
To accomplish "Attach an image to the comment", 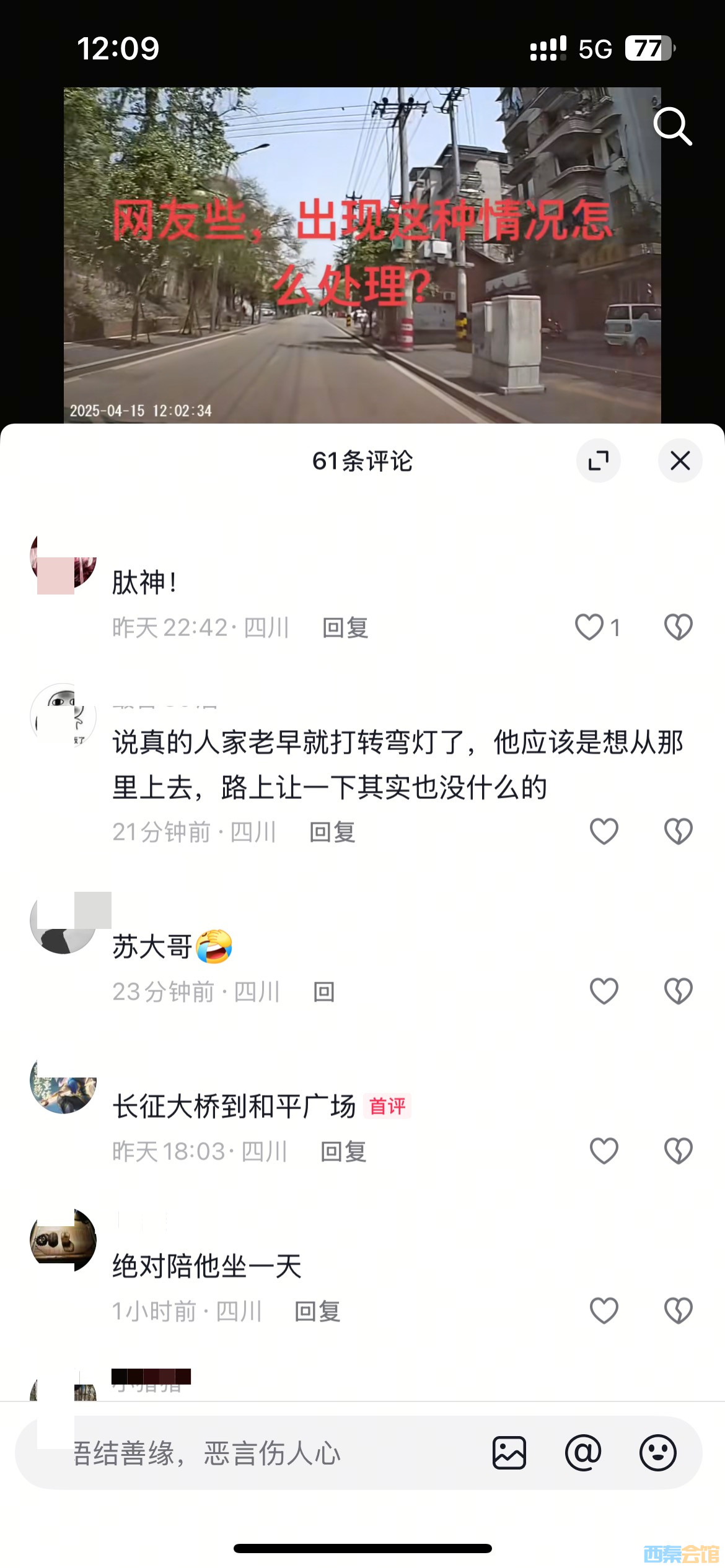I will pos(509,1453).
